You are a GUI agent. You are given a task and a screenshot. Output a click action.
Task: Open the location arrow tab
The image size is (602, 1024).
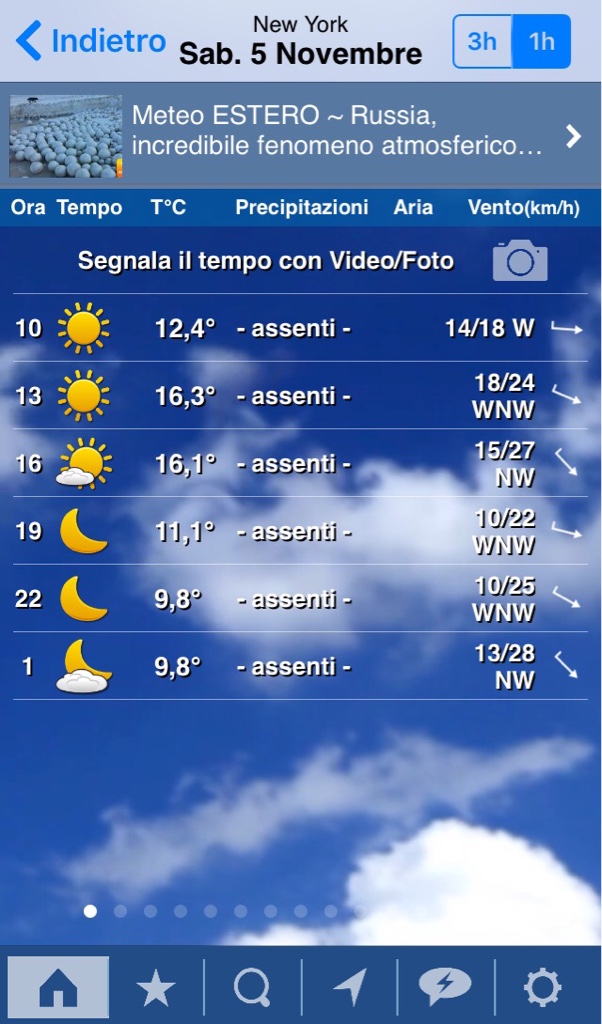point(349,988)
